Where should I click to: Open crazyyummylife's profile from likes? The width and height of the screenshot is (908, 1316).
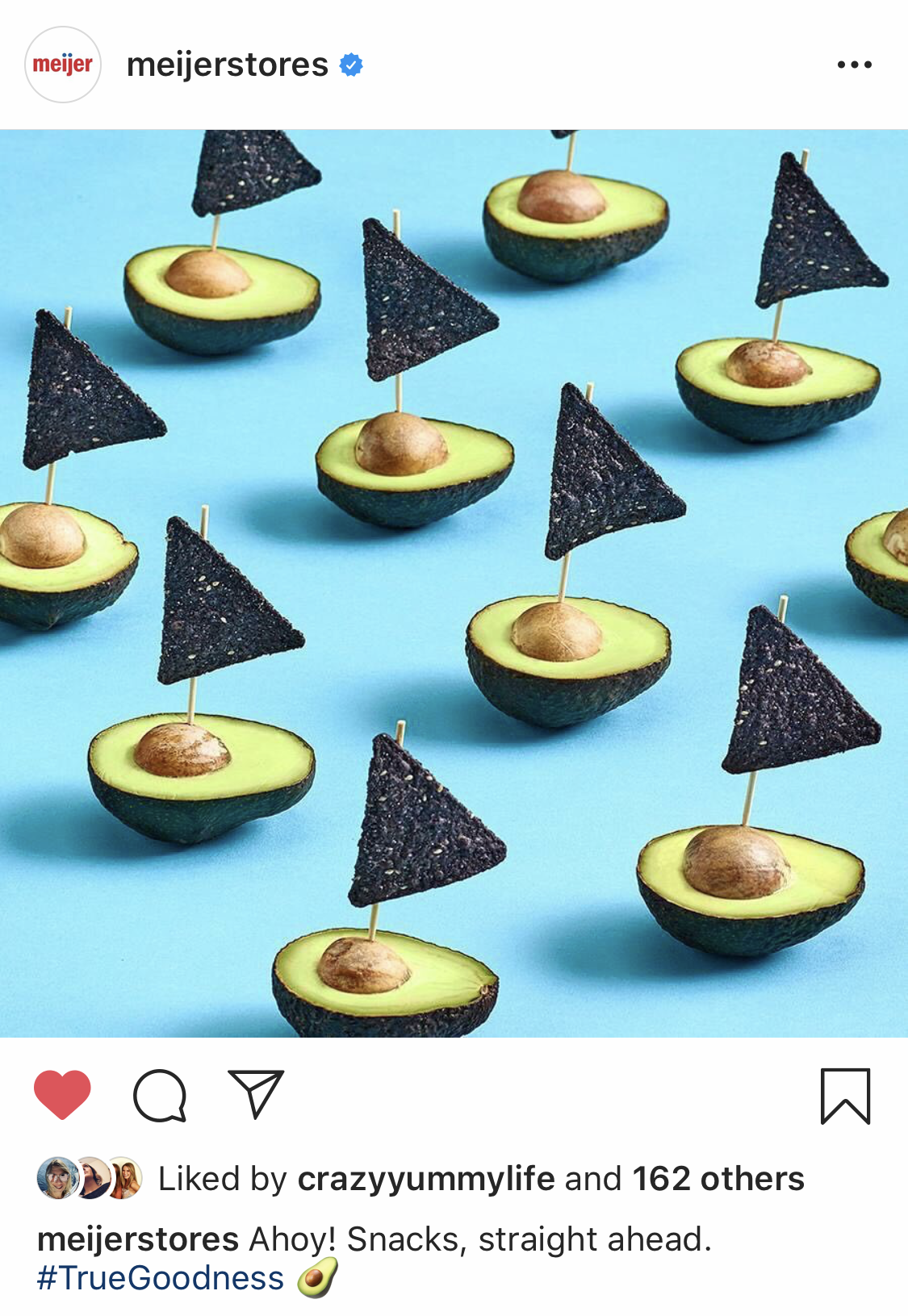coord(425,1179)
